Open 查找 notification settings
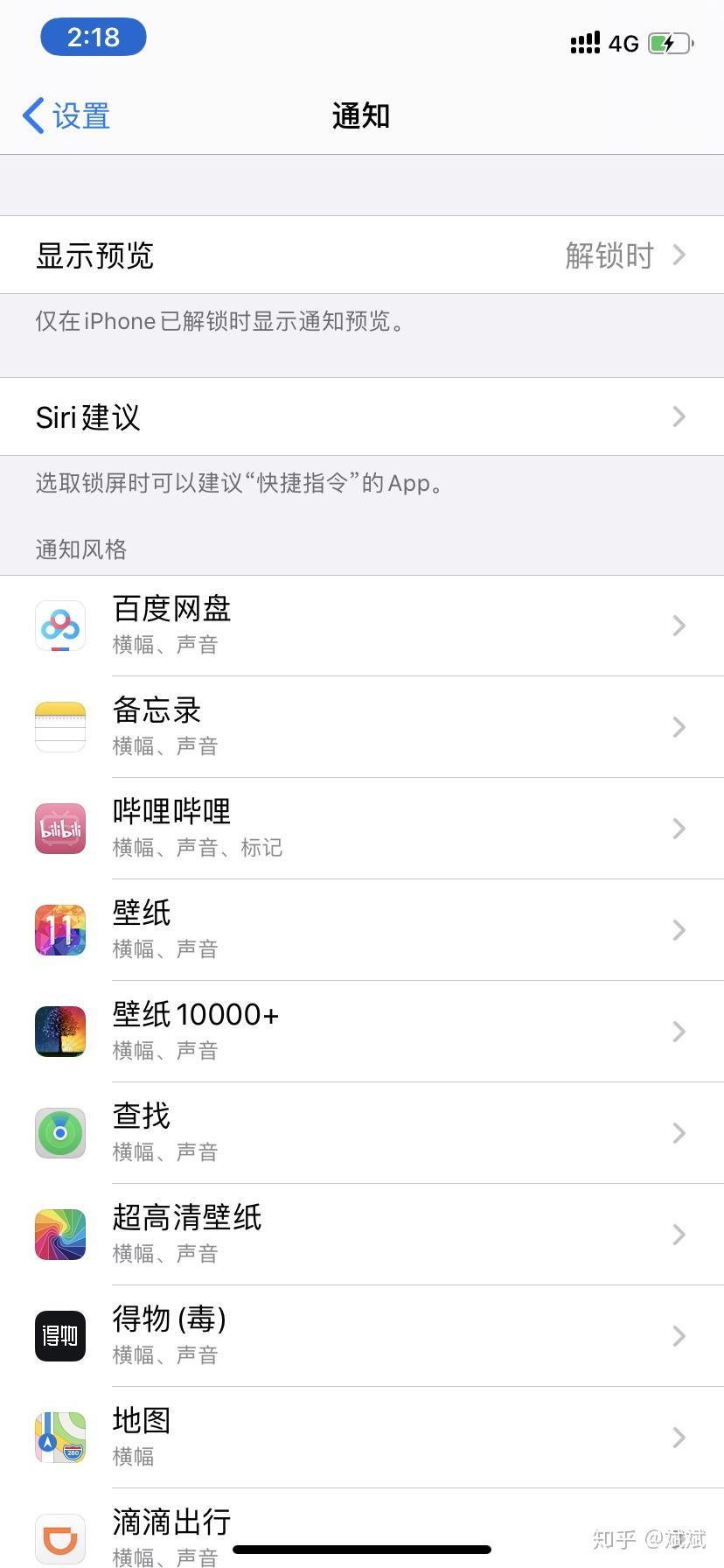Image resolution: width=724 pixels, height=1568 pixels. click(362, 1133)
